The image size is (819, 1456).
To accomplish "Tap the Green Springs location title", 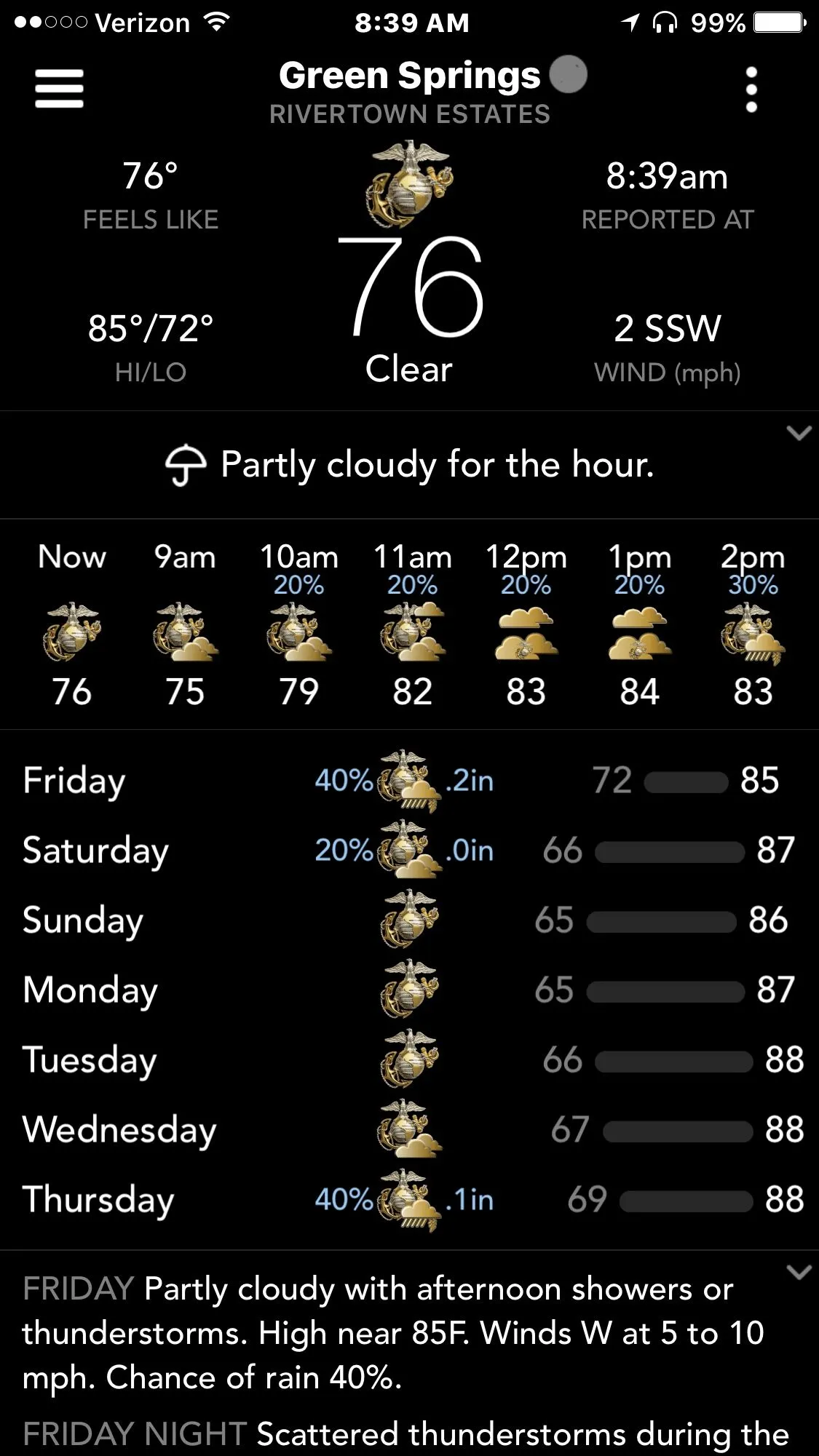I will pos(410,76).
